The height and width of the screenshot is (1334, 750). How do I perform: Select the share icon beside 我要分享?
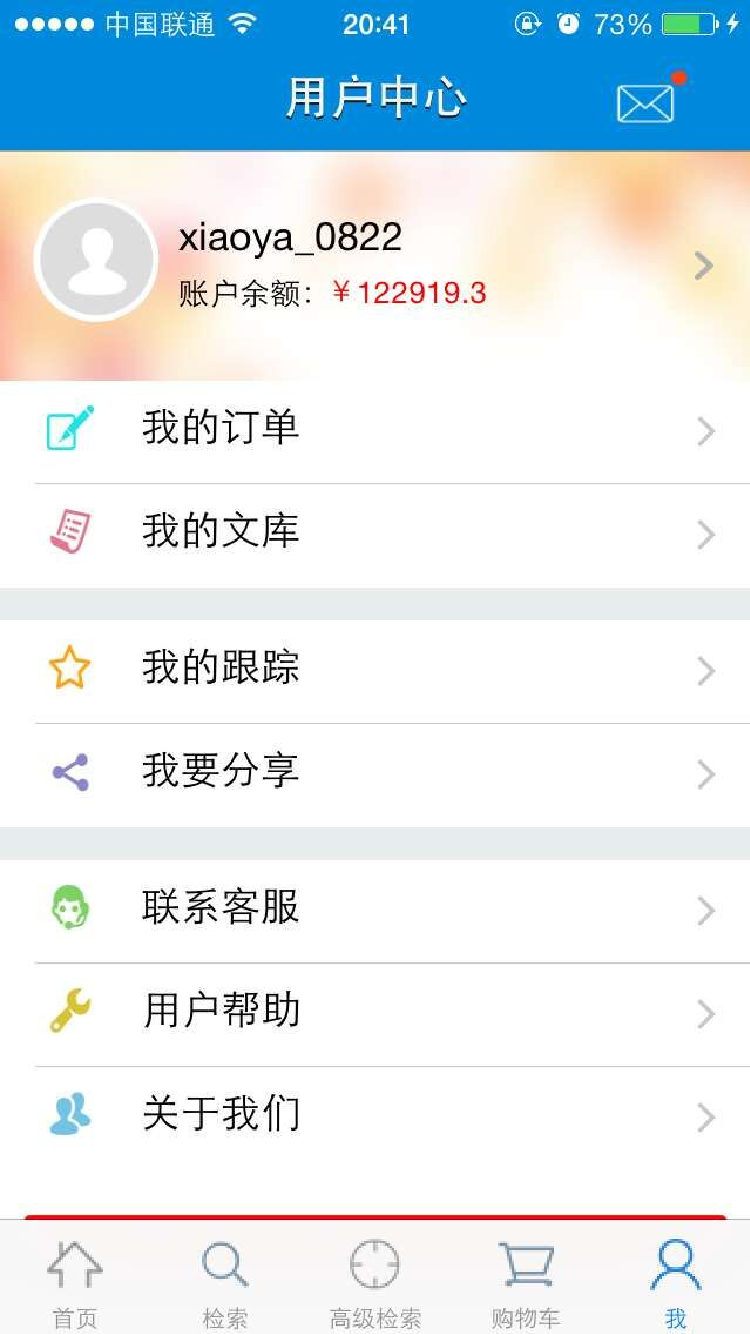(69, 770)
